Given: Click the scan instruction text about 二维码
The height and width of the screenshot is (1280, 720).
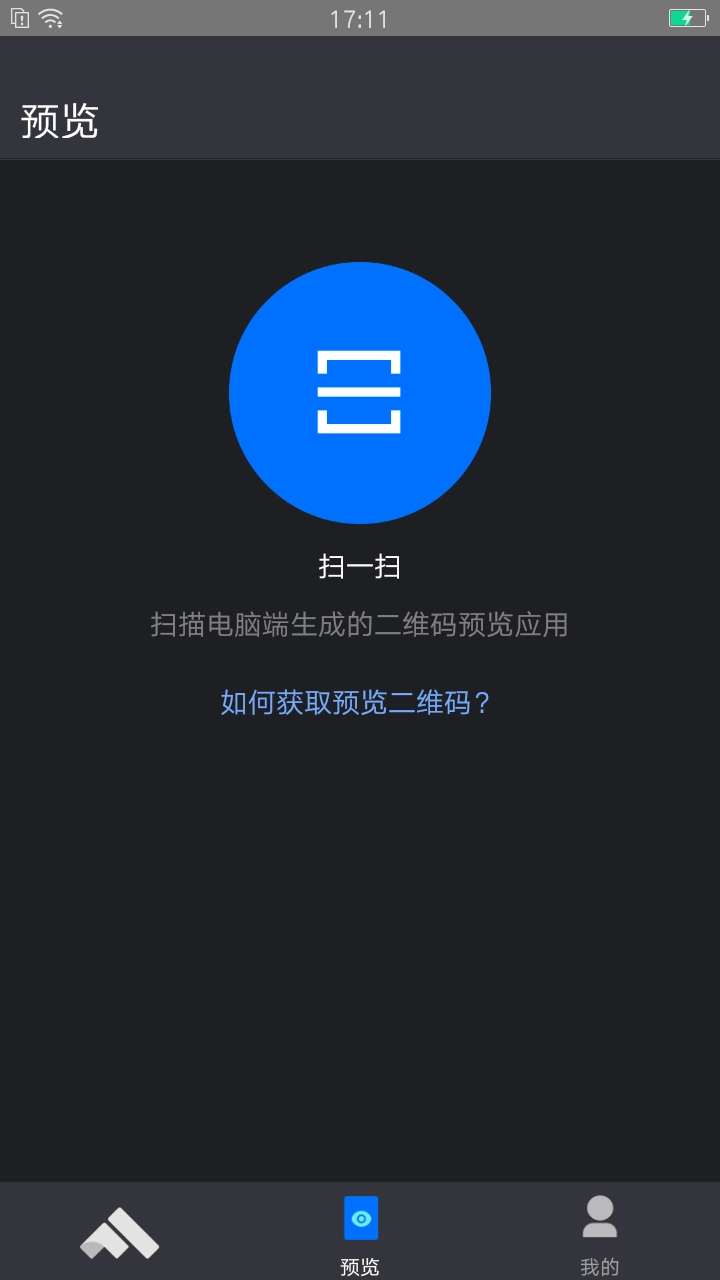Looking at the screenshot, I should 360,624.
